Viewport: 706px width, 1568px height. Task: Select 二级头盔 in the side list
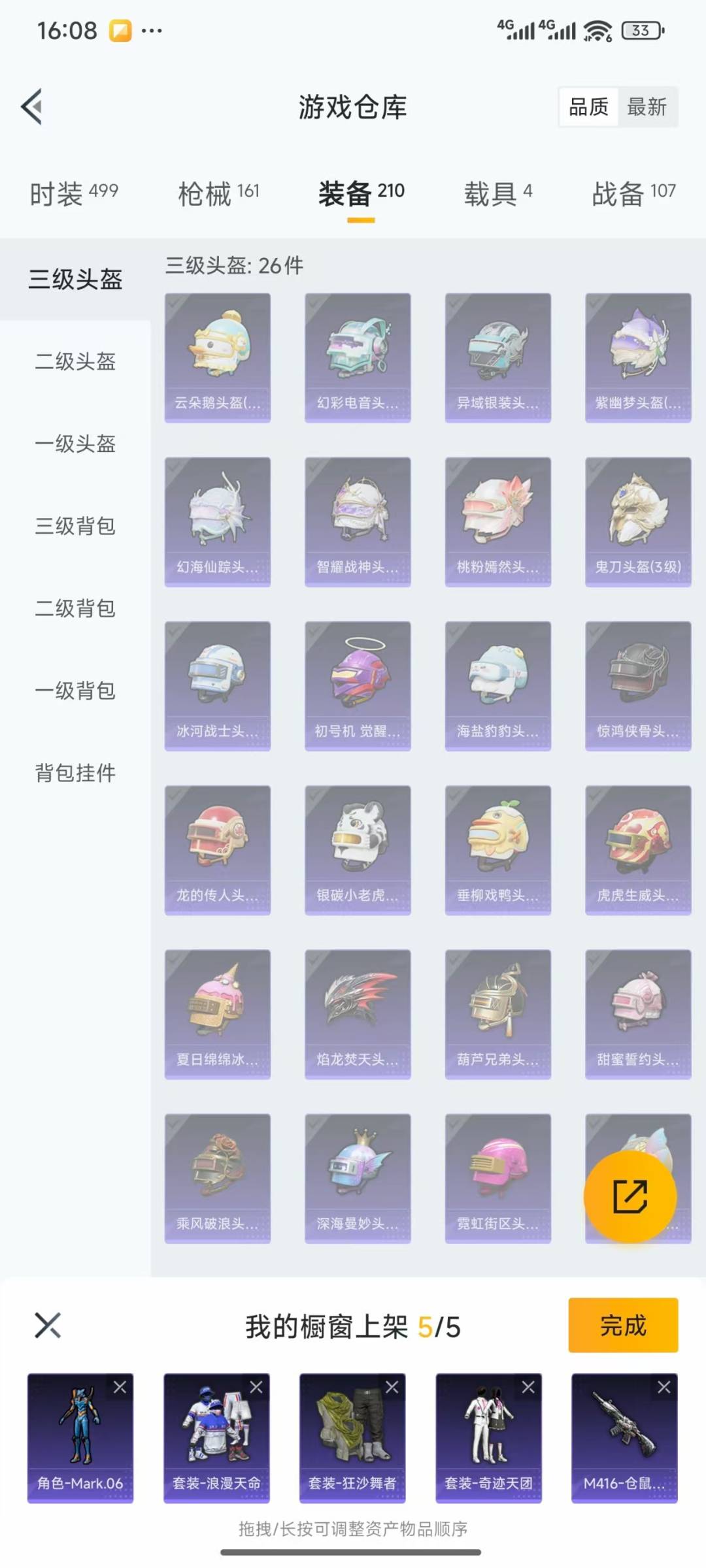(75, 361)
